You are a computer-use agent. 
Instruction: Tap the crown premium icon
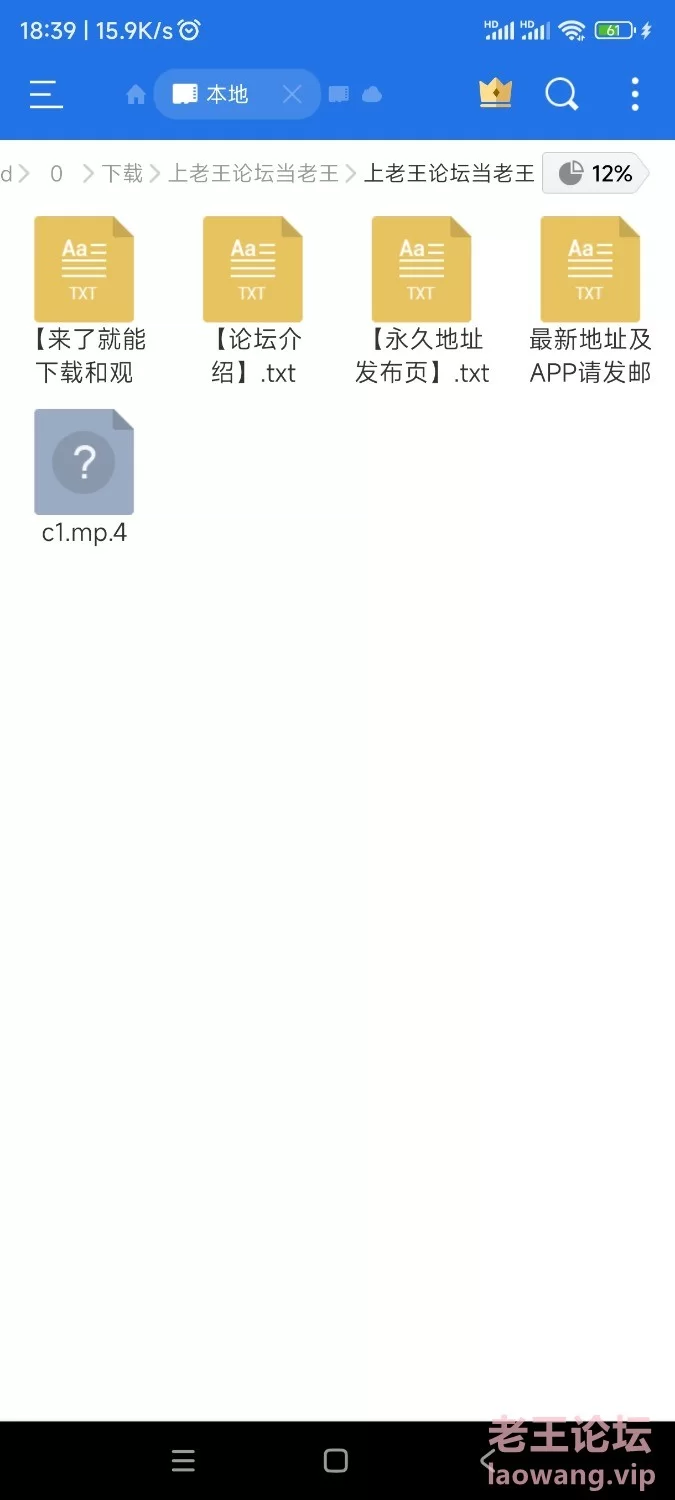point(496,94)
